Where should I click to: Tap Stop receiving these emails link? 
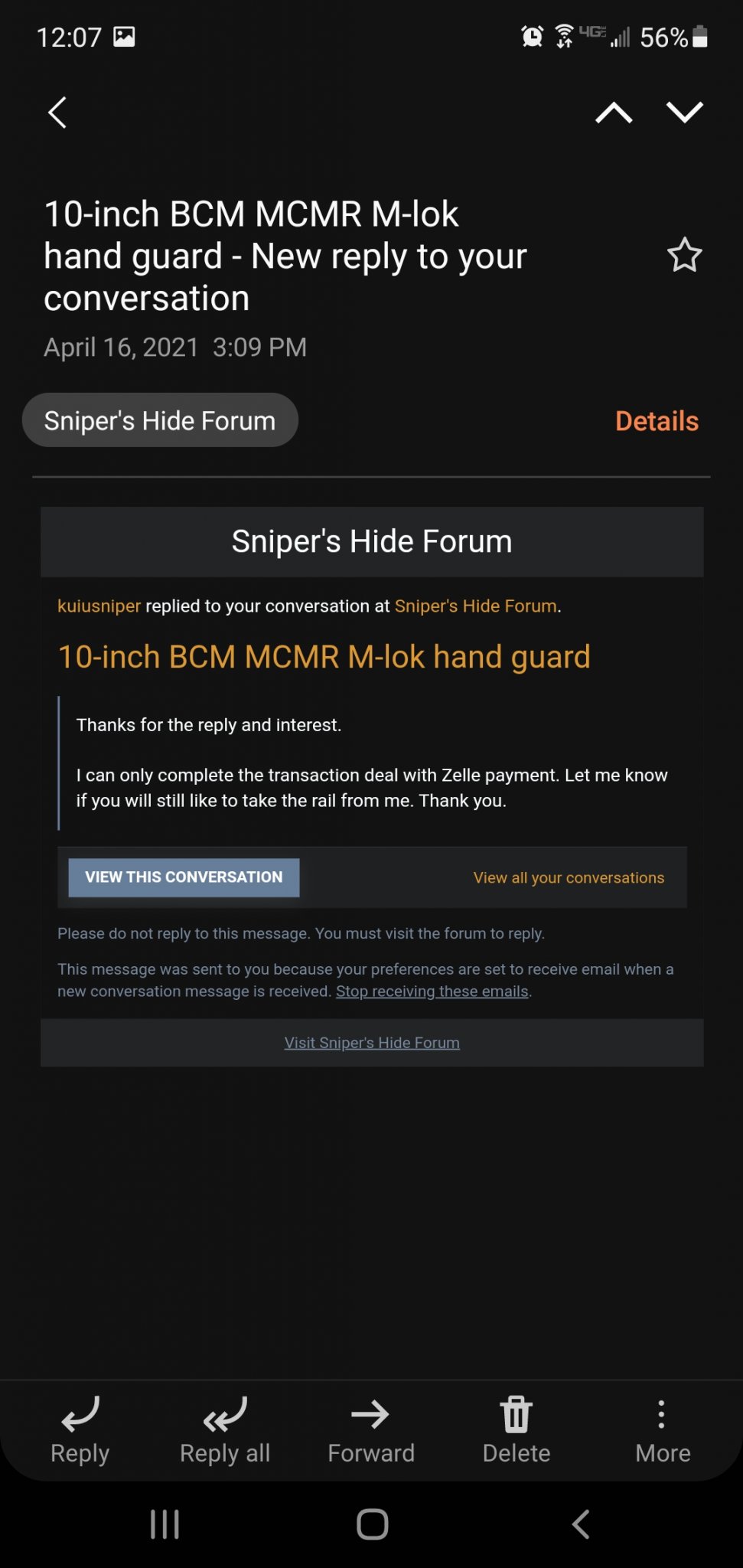(x=432, y=991)
